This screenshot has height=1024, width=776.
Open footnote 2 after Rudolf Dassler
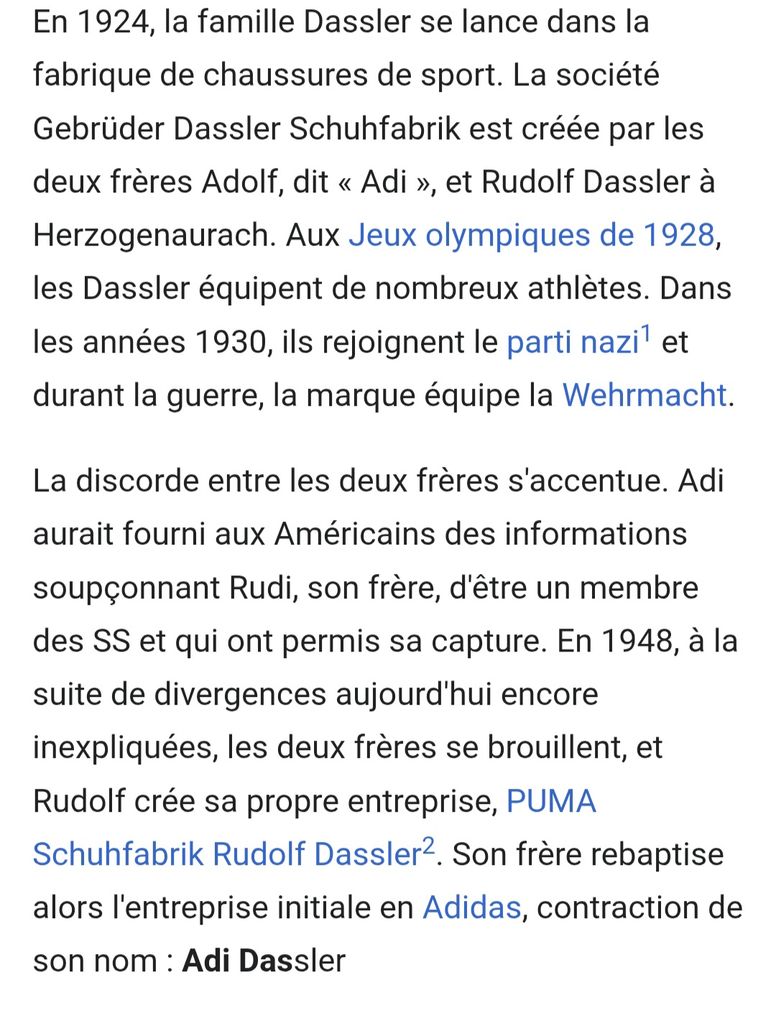(x=428, y=846)
